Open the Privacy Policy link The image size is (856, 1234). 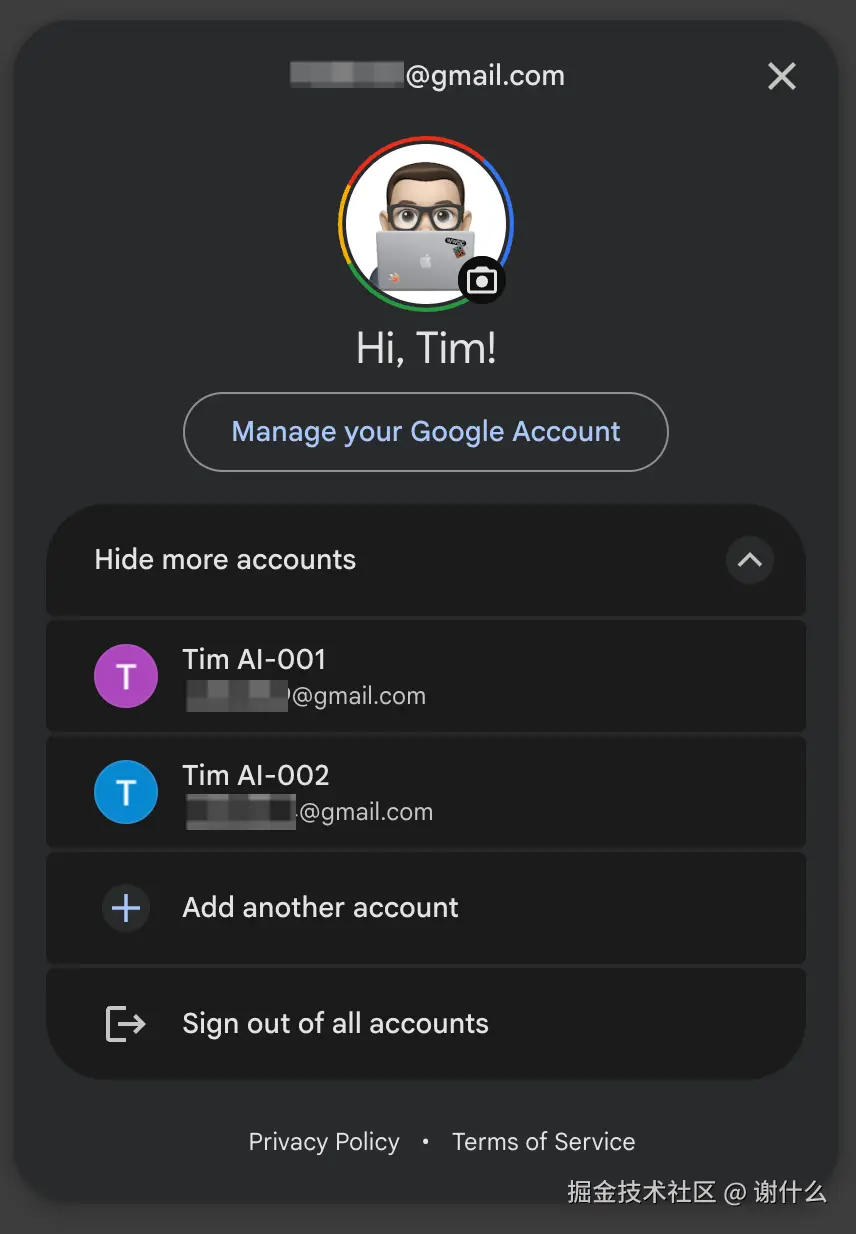pos(324,1142)
